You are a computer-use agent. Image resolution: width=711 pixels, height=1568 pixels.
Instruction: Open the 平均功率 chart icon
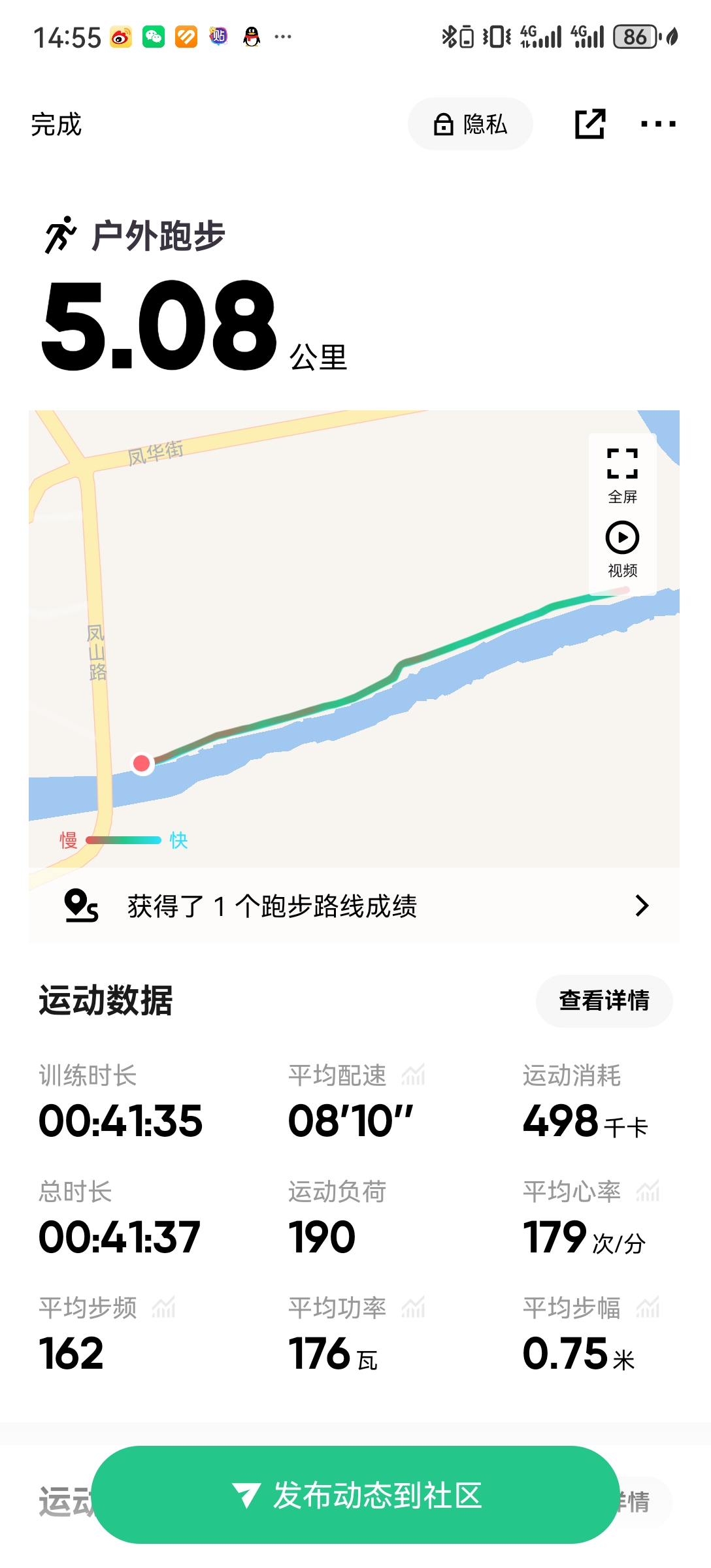coord(413,1307)
